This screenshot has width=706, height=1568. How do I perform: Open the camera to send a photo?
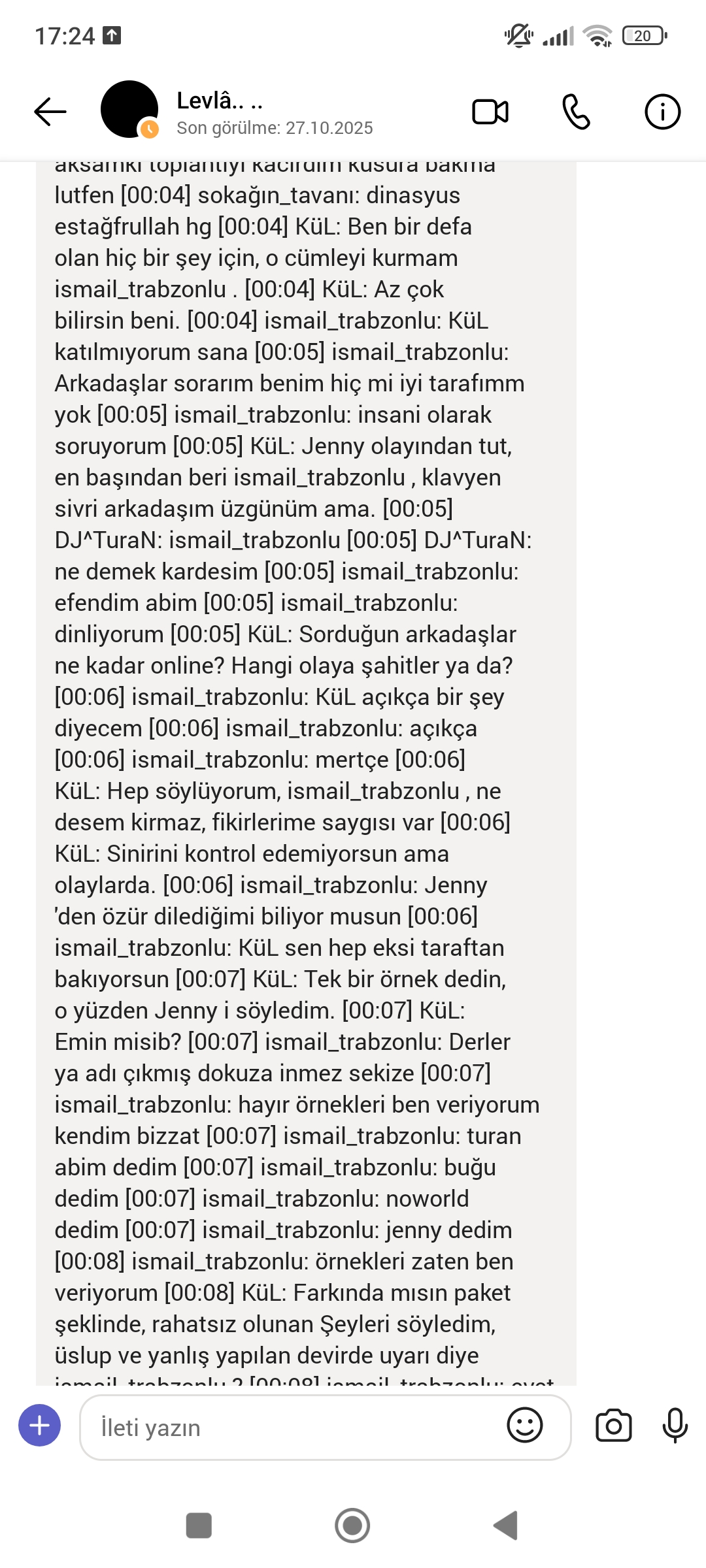pos(613,1426)
